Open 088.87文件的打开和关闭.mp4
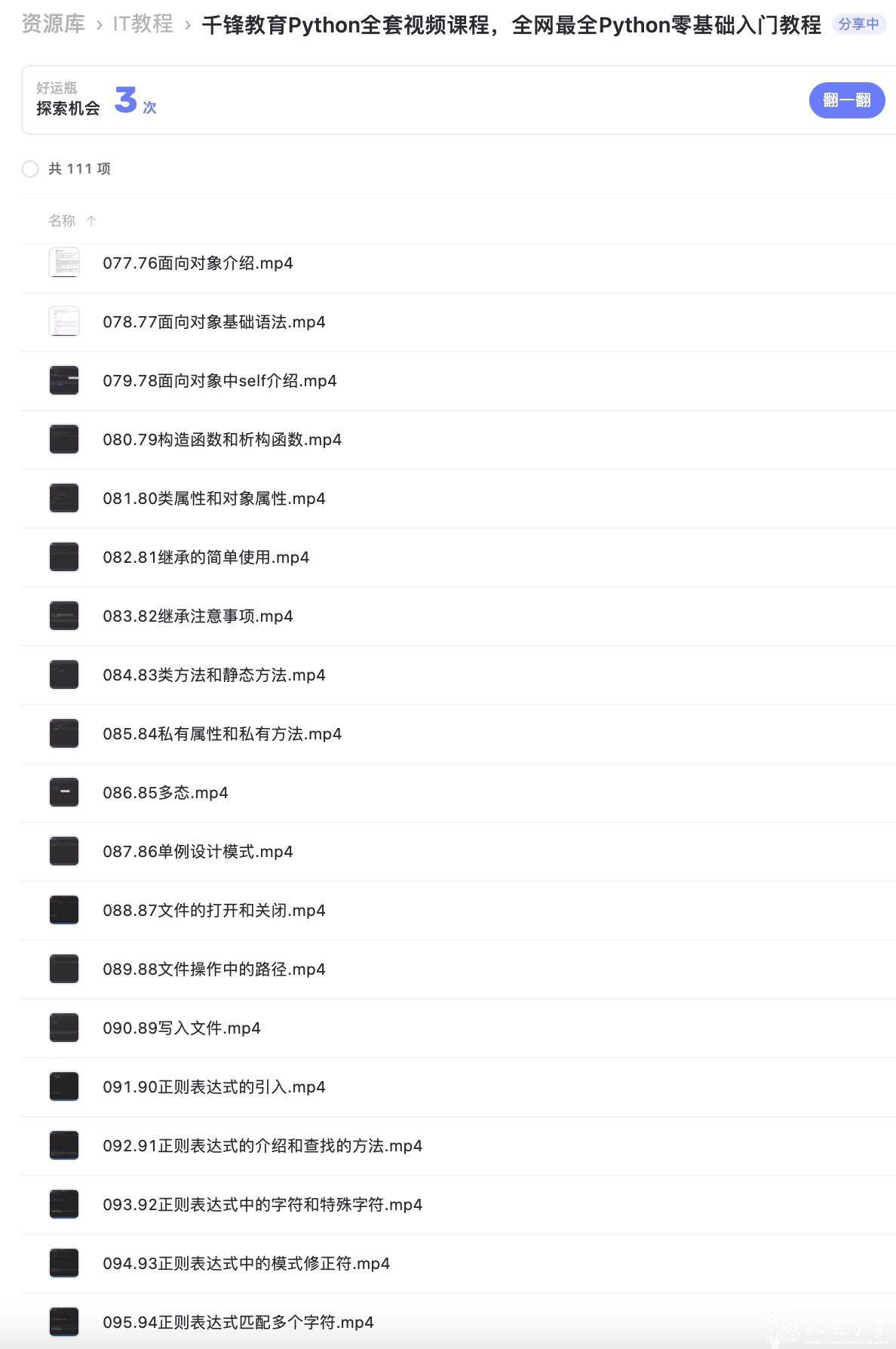 coord(214,911)
